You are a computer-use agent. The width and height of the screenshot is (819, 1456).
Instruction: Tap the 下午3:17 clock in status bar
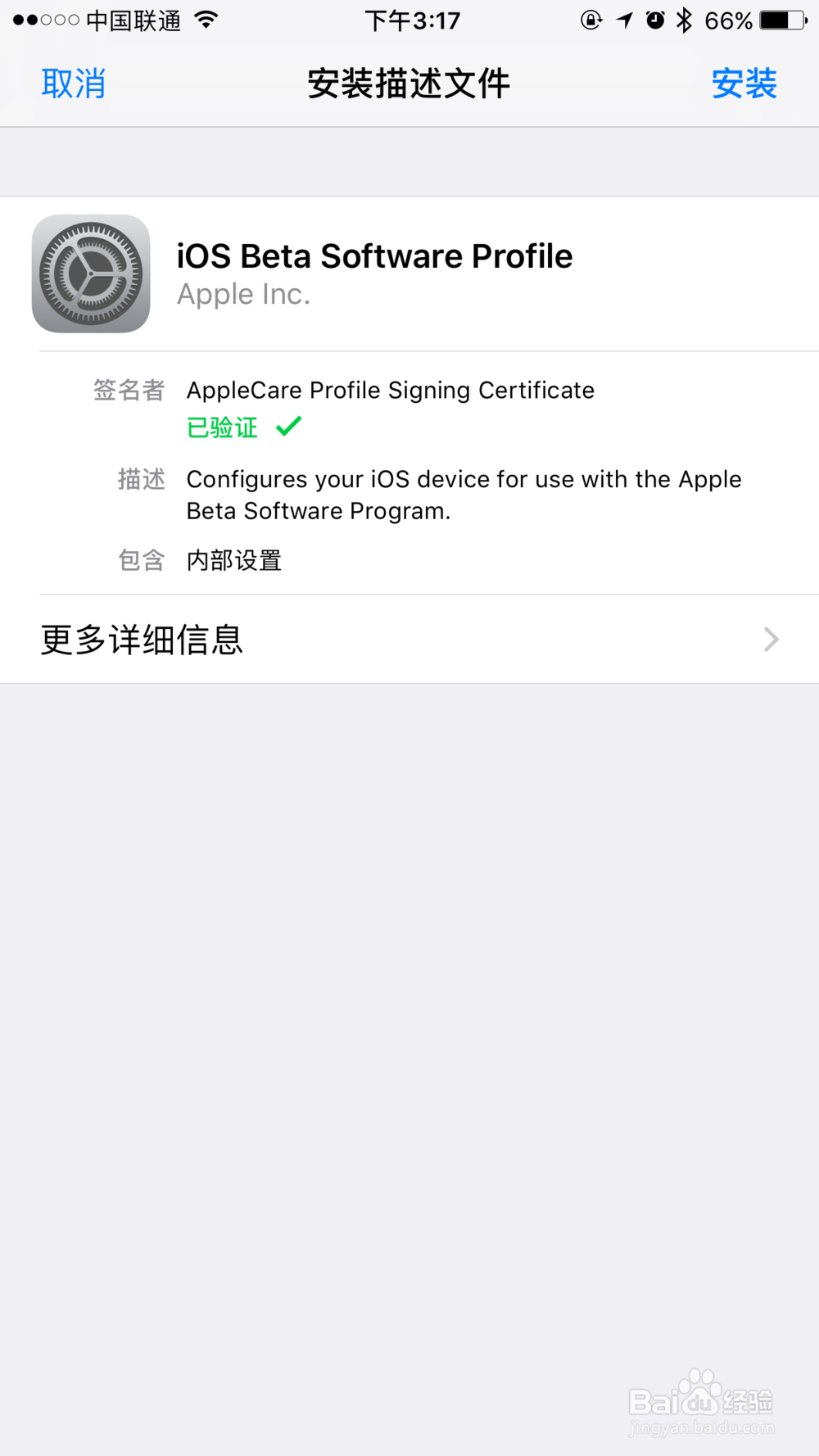point(414,20)
